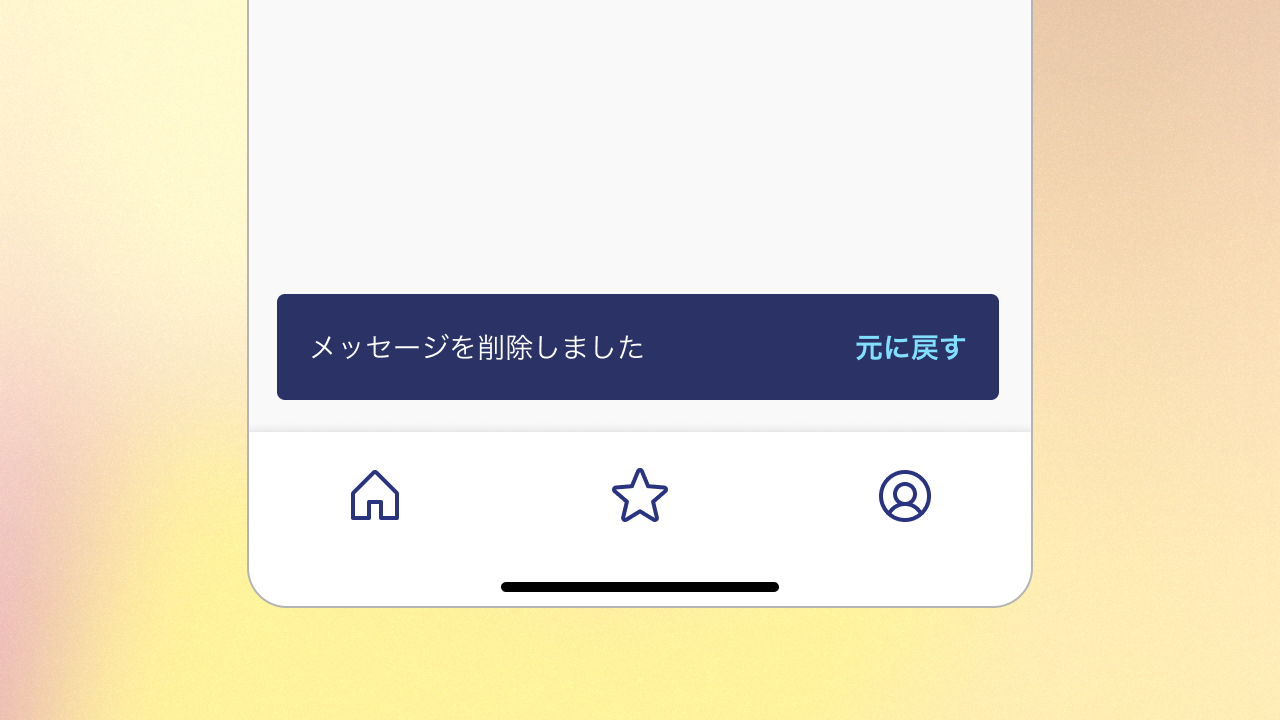Open the Profile tab
Screen dimensions: 1280x720
point(905,496)
